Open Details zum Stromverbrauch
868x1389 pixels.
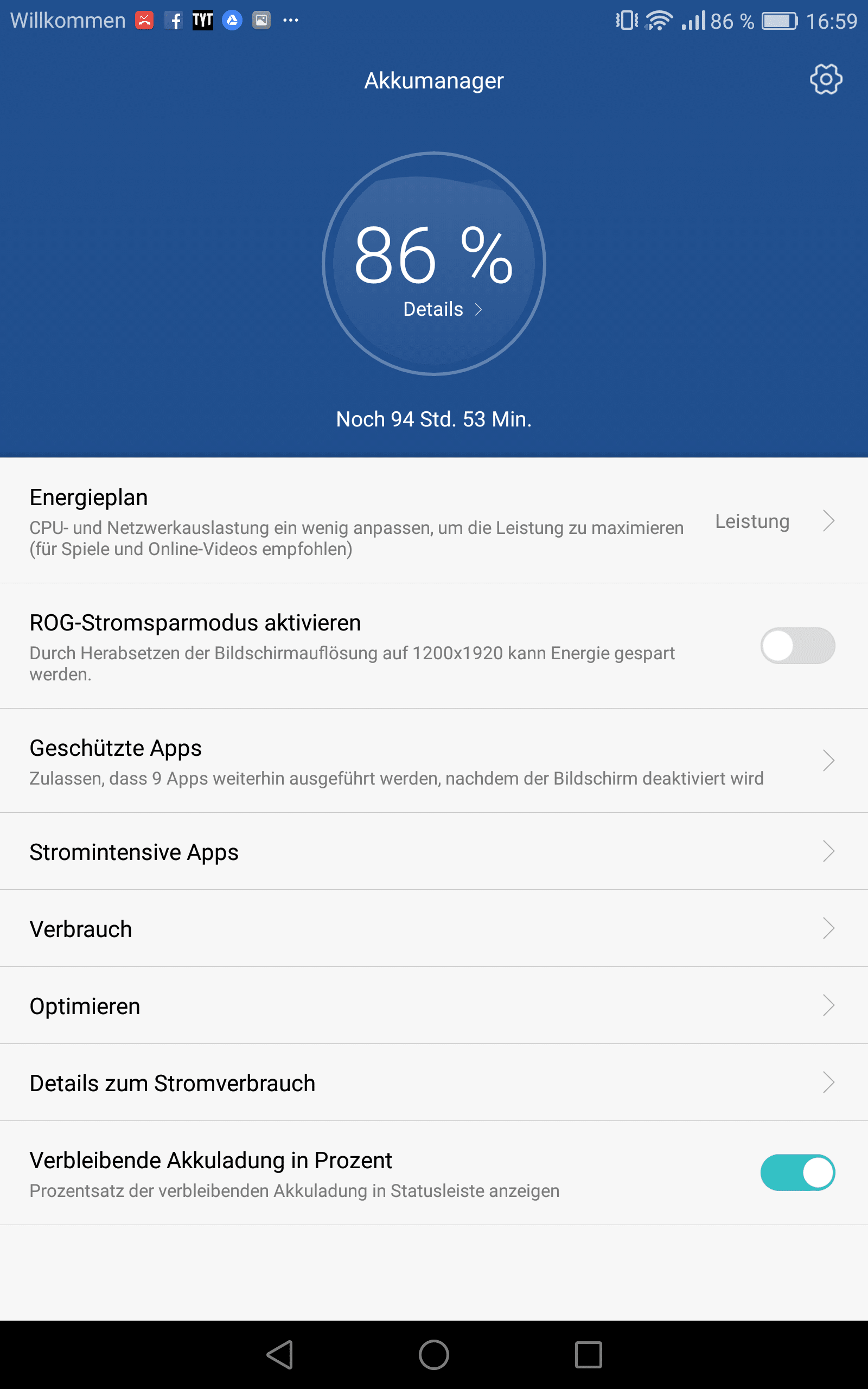click(x=433, y=1082)
